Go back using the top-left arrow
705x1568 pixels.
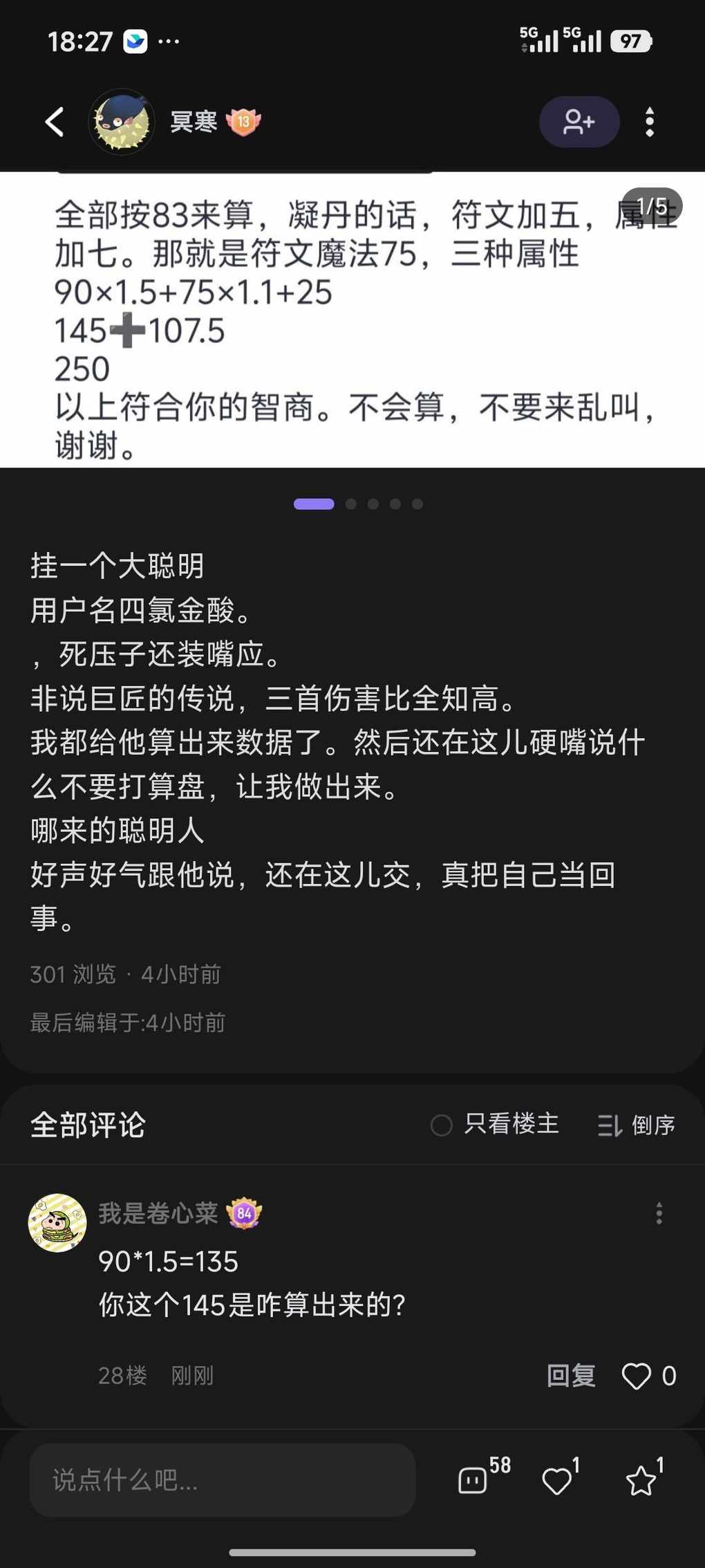pos(55,122)
